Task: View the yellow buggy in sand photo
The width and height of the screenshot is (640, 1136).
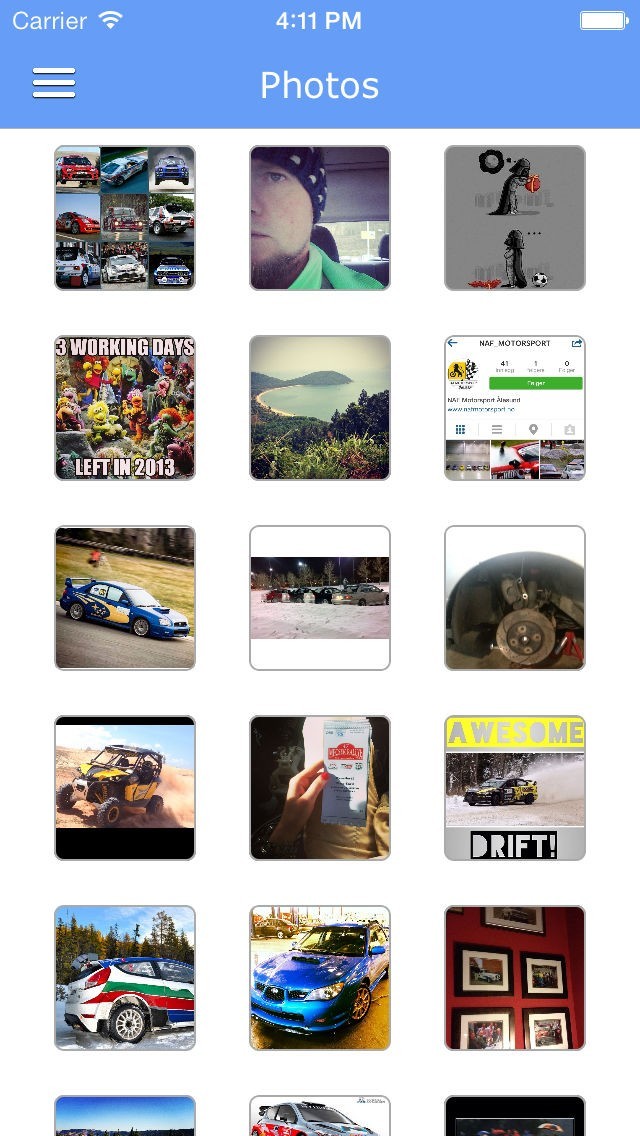Action: pos(125,788)
